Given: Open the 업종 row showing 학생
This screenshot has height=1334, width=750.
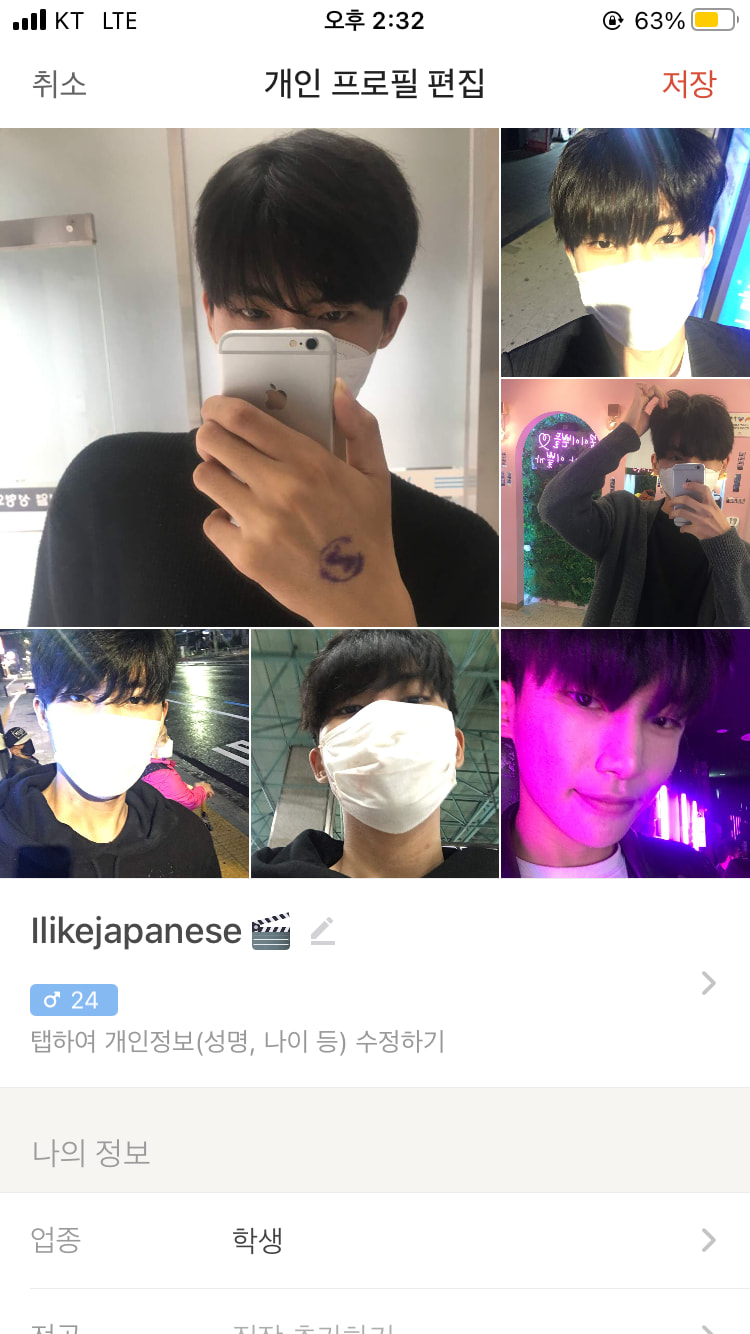Looking at the screenshot, I should [x=375, y=1241].
